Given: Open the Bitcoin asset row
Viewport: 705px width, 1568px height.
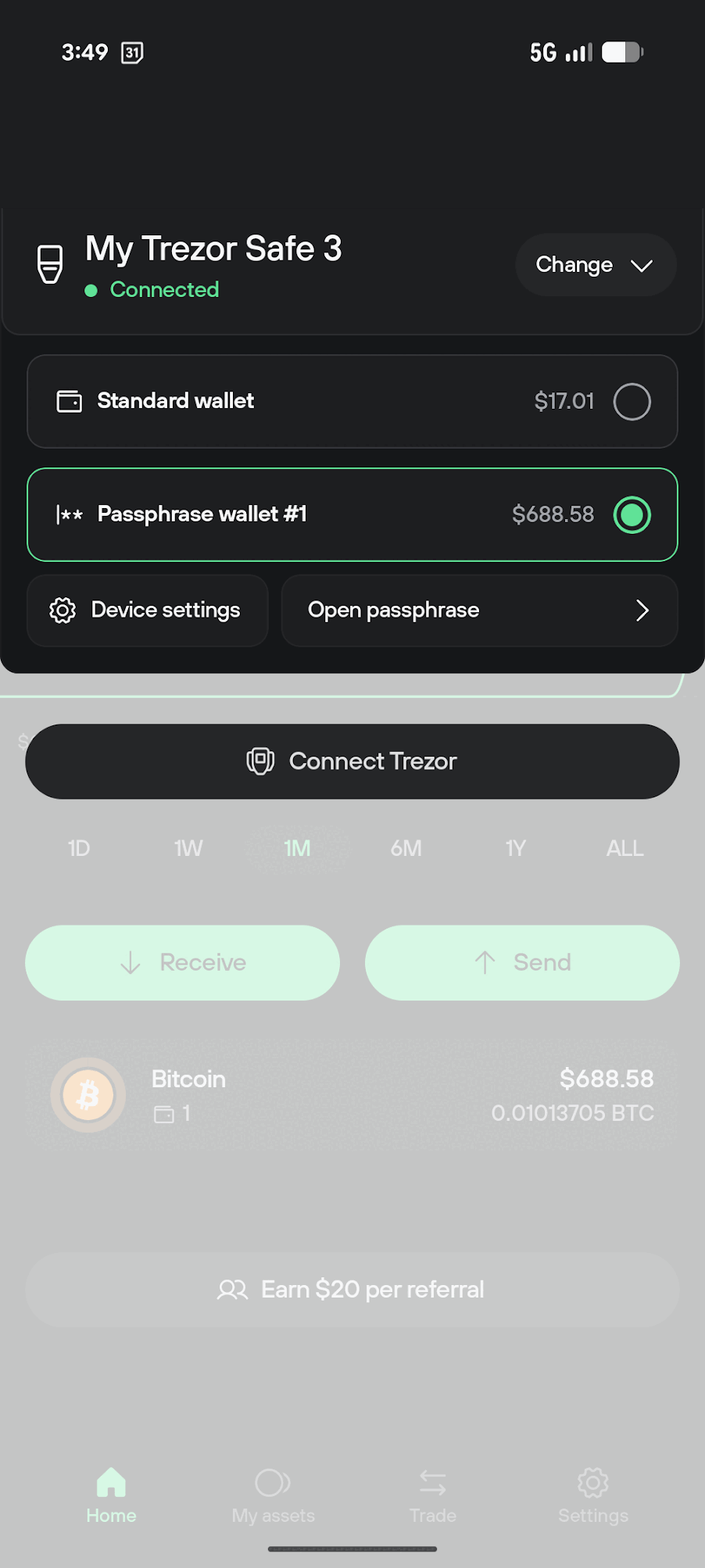Looking at the screenshot, I should click(352, 1095).
